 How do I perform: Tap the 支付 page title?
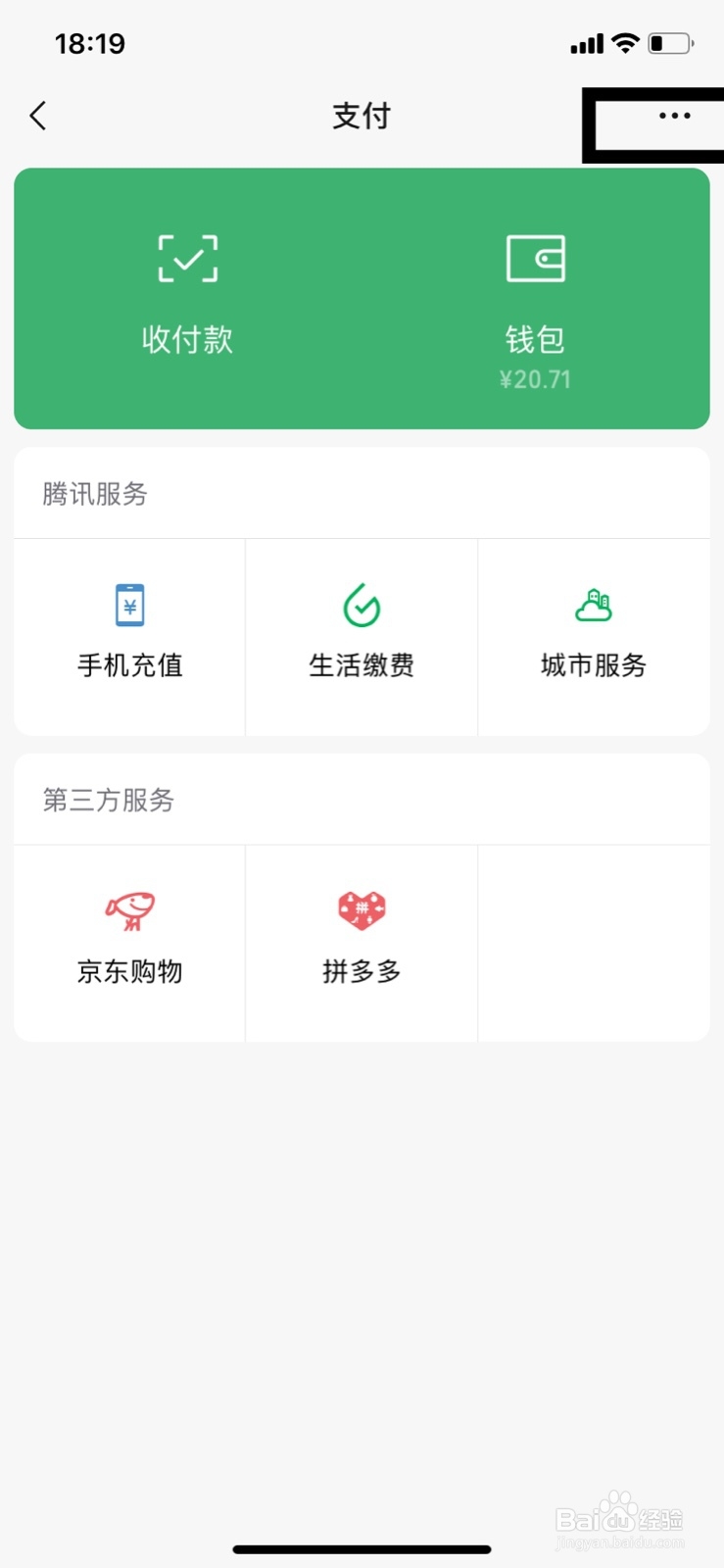(362, 116)
